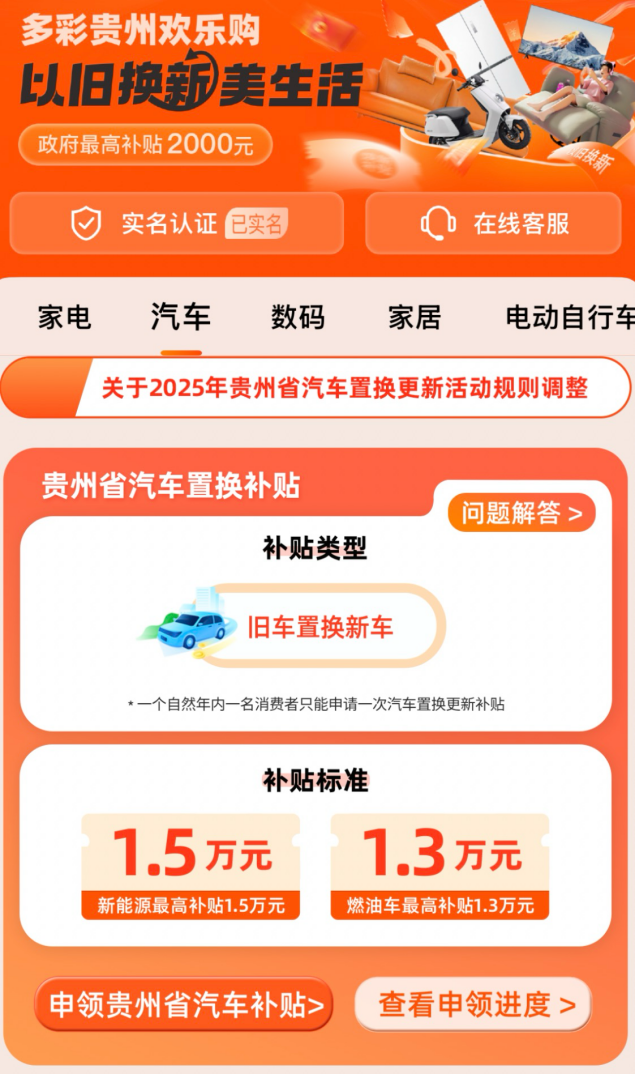Open 实名认证 real-name verification
635x1074 pixels.
pos(177,223)
